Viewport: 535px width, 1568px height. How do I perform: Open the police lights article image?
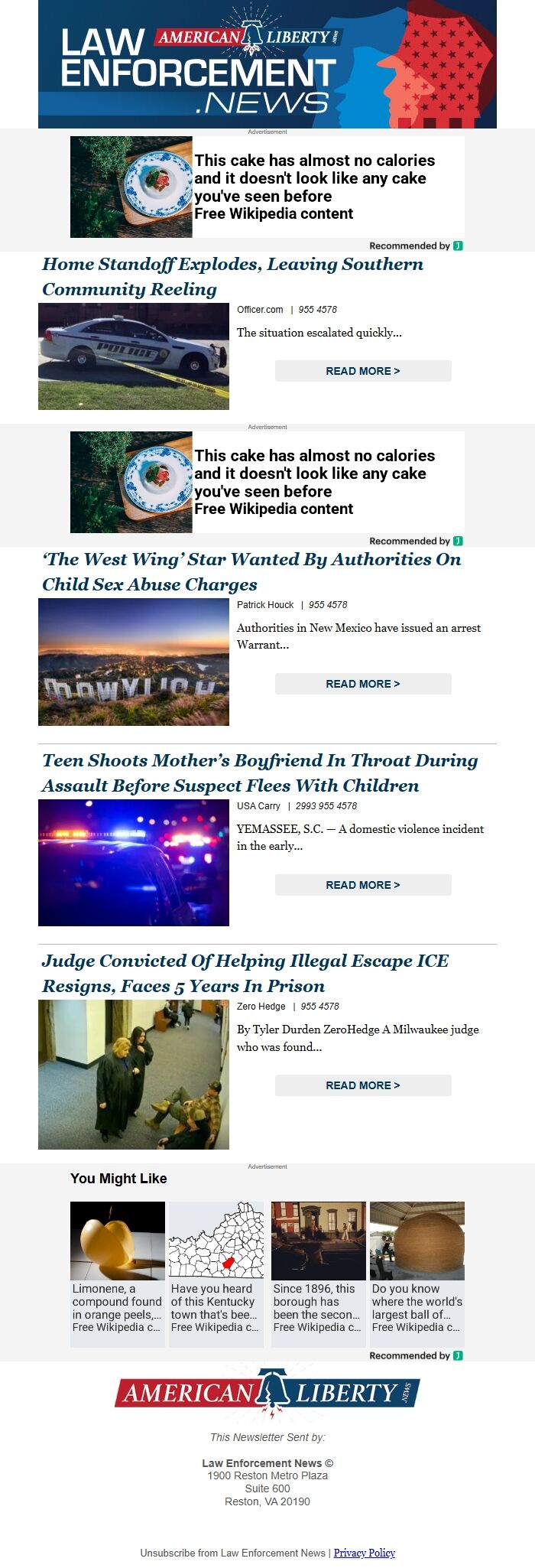(134, 863)
